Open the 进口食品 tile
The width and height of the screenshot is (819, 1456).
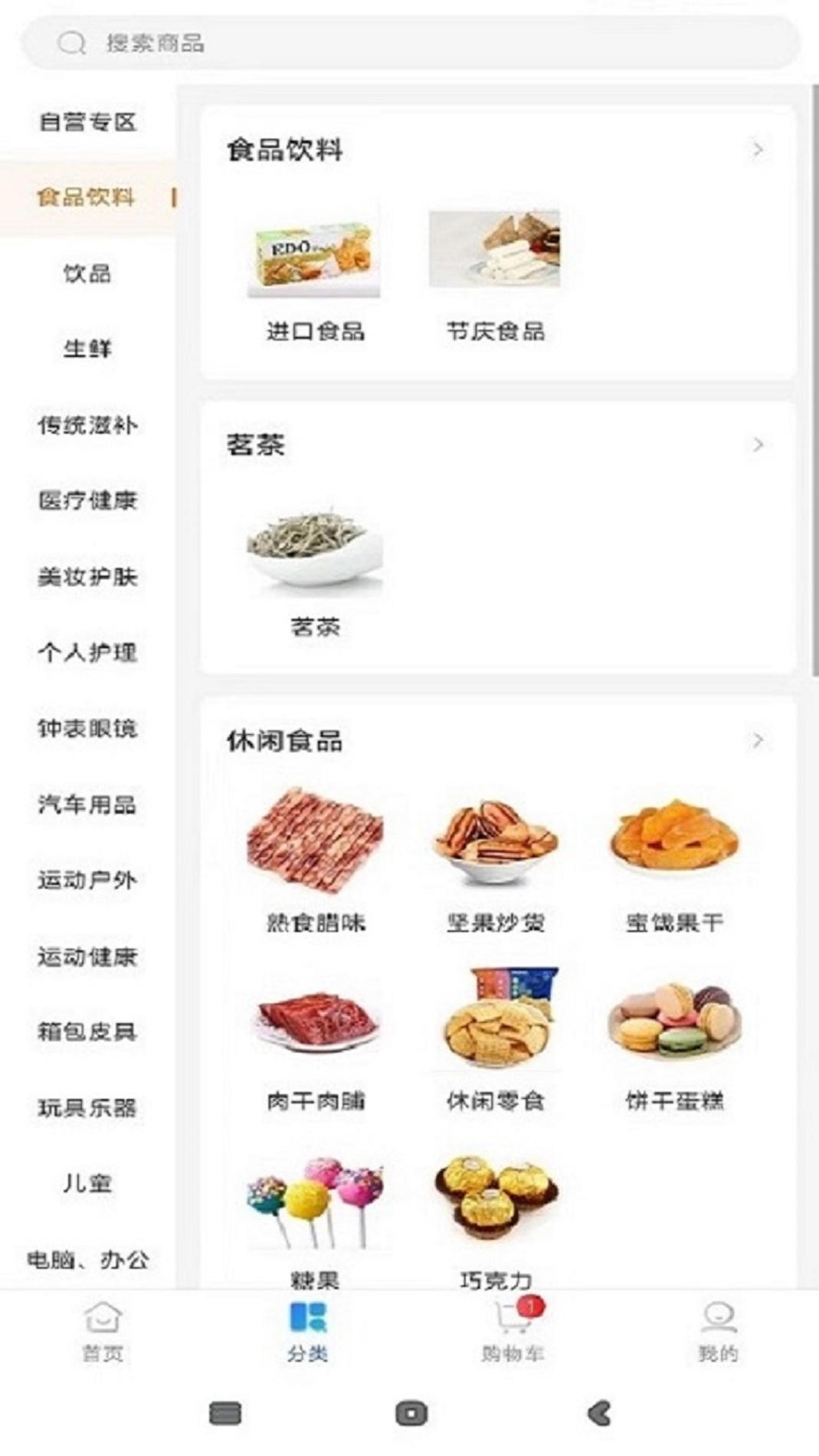pyautogui.click(x=315, y=272)
